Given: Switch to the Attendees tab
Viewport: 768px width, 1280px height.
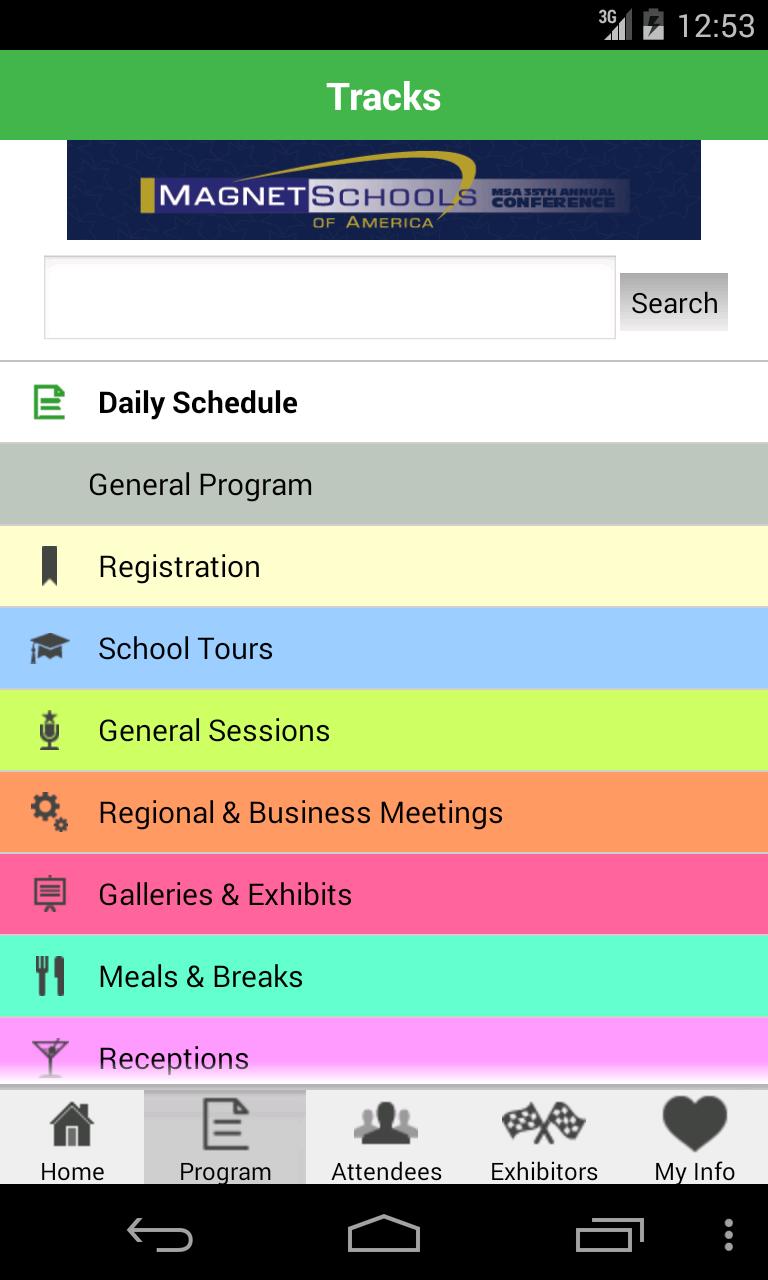Looking at the screenshot, I should 386,1139.
